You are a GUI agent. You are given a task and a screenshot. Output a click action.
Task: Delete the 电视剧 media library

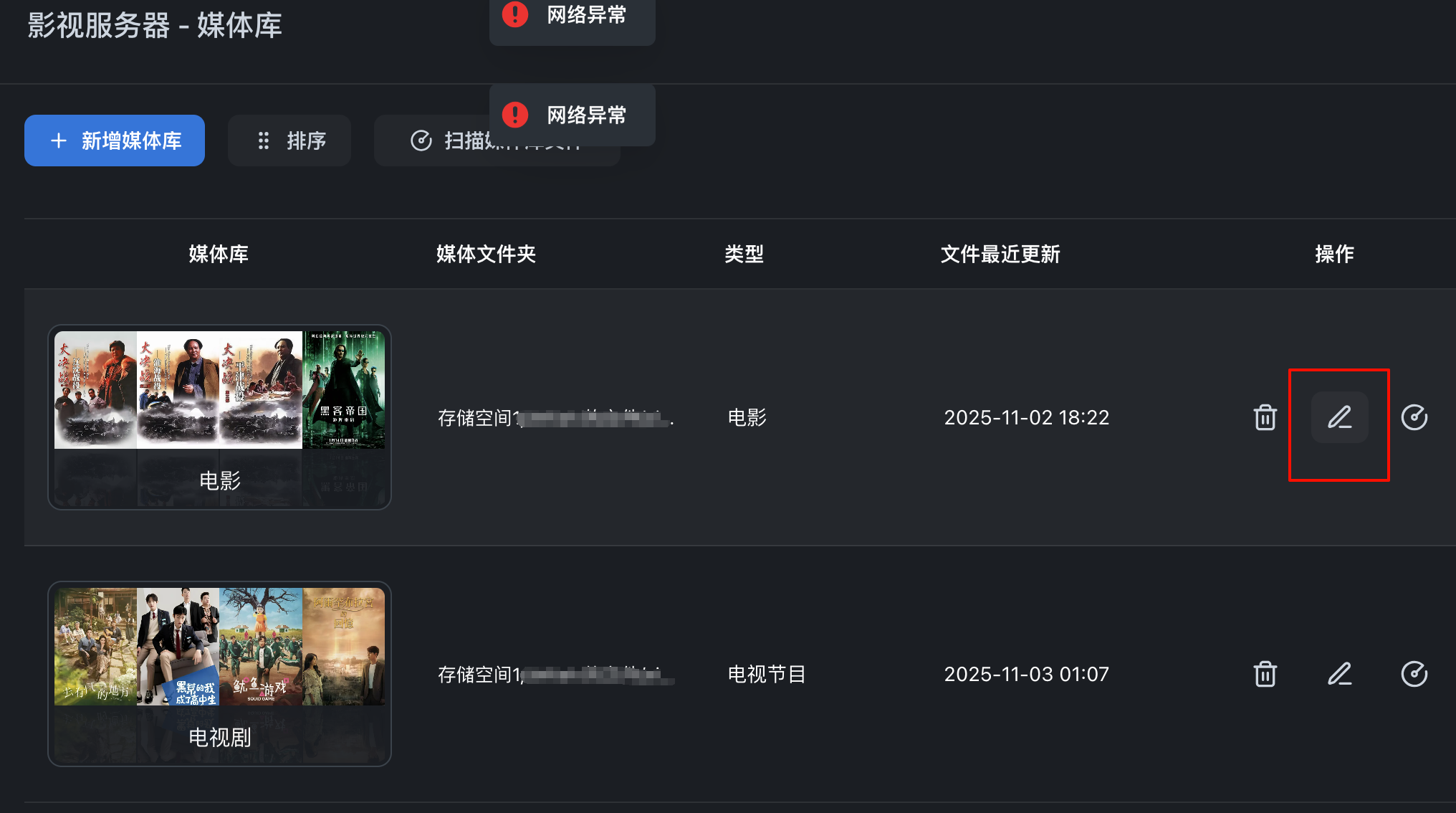coord(1265,674)
